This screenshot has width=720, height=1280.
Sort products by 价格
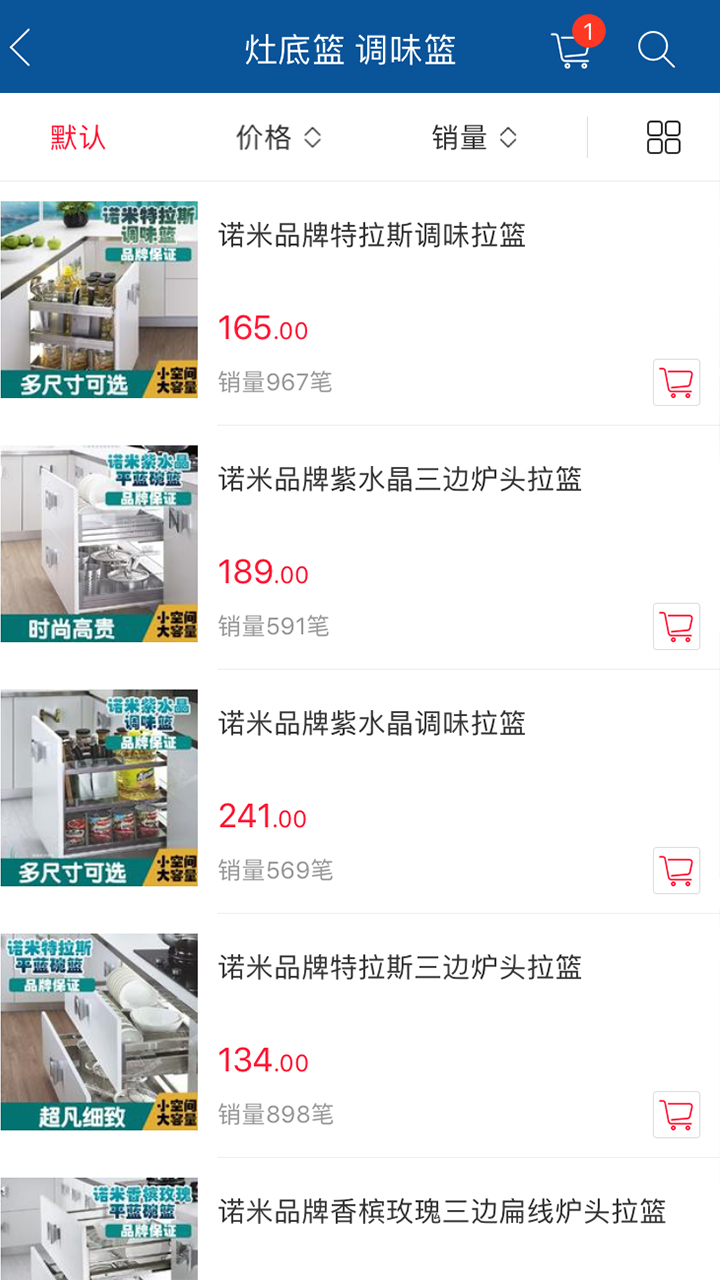pos(278,137)
